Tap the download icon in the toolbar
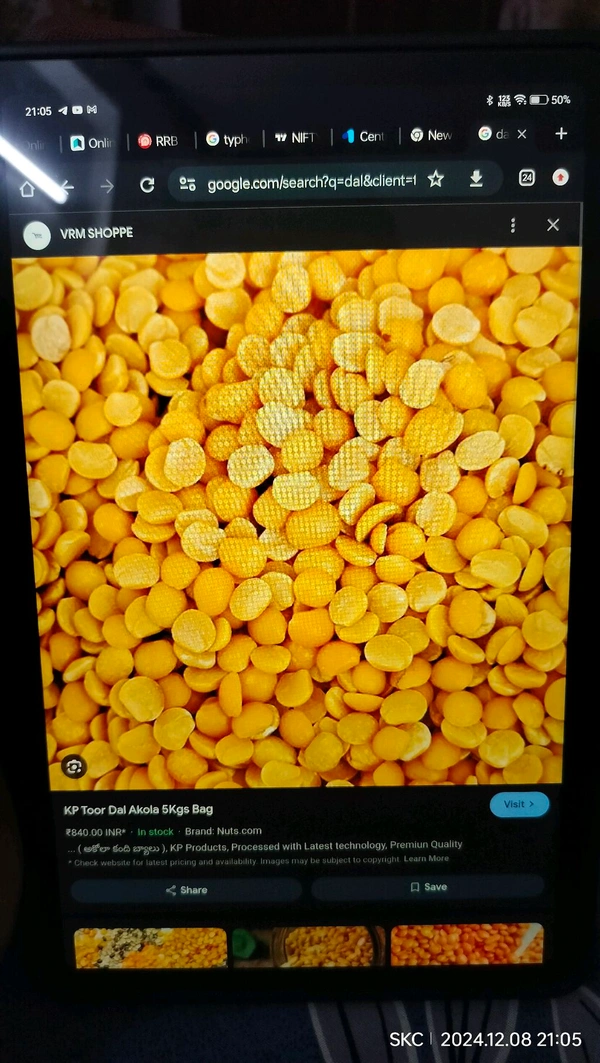600x1063 pixels. coord(476,179)
